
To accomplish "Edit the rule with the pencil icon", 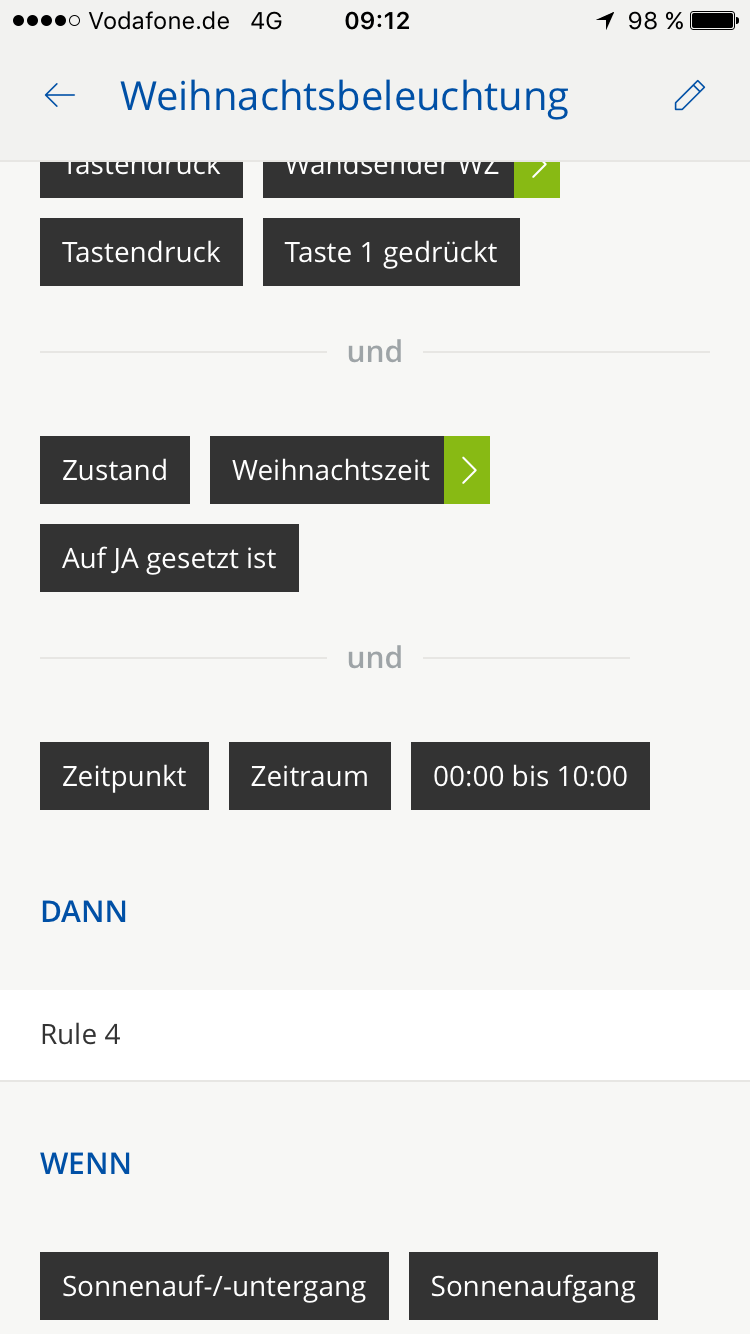I will (689, 95).
